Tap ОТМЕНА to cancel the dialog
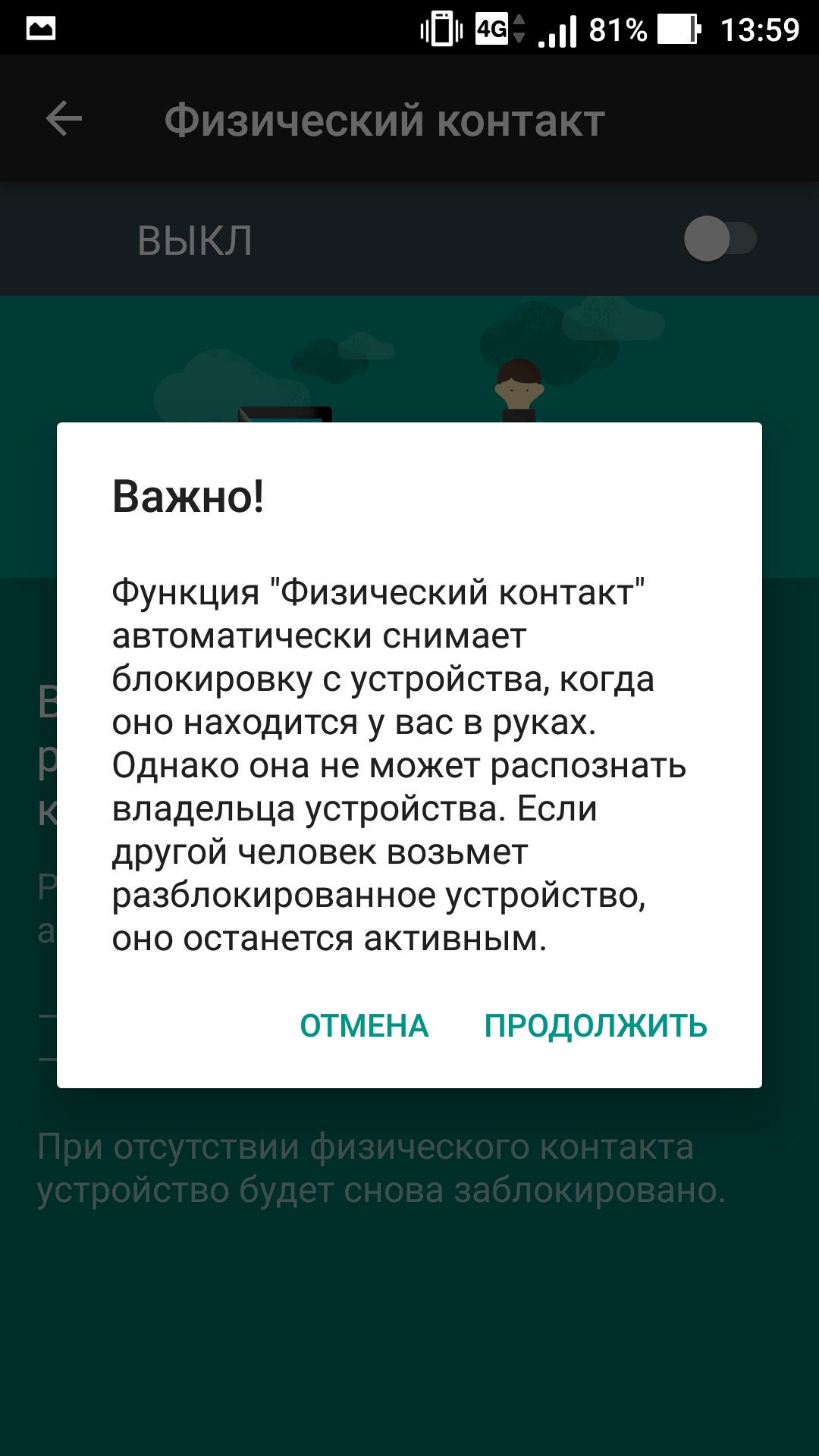This screenshot has width=819, height=1456. click(364, 1025)
